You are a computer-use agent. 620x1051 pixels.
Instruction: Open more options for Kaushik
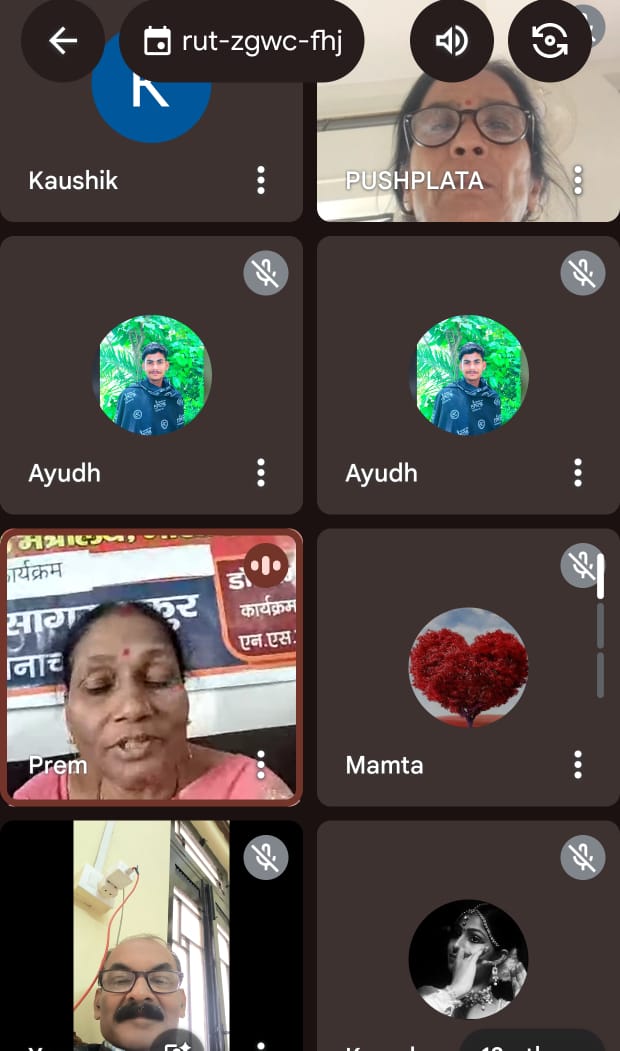click(261, 180)
